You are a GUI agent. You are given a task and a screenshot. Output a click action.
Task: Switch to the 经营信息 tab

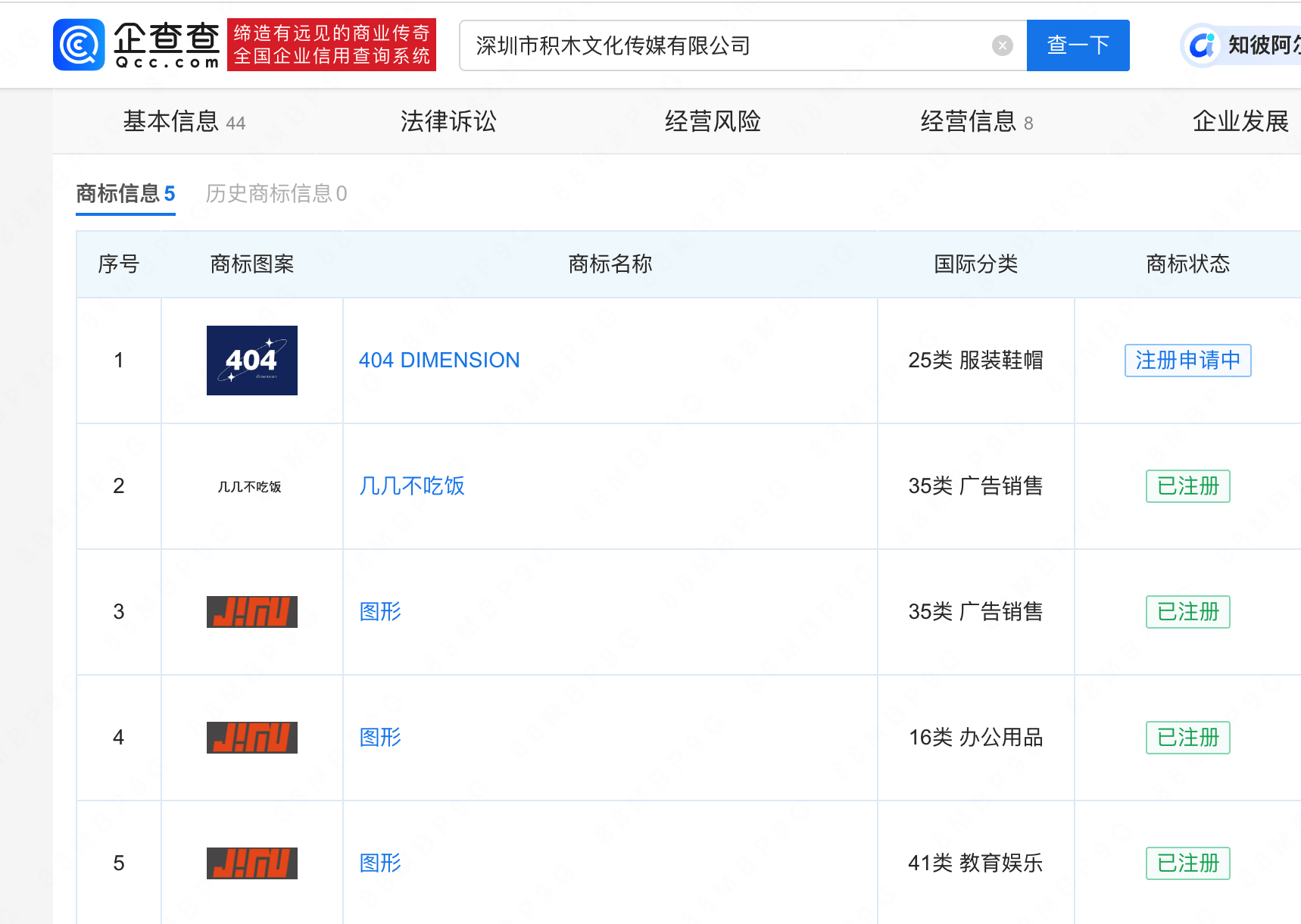(x=976, y=121)
